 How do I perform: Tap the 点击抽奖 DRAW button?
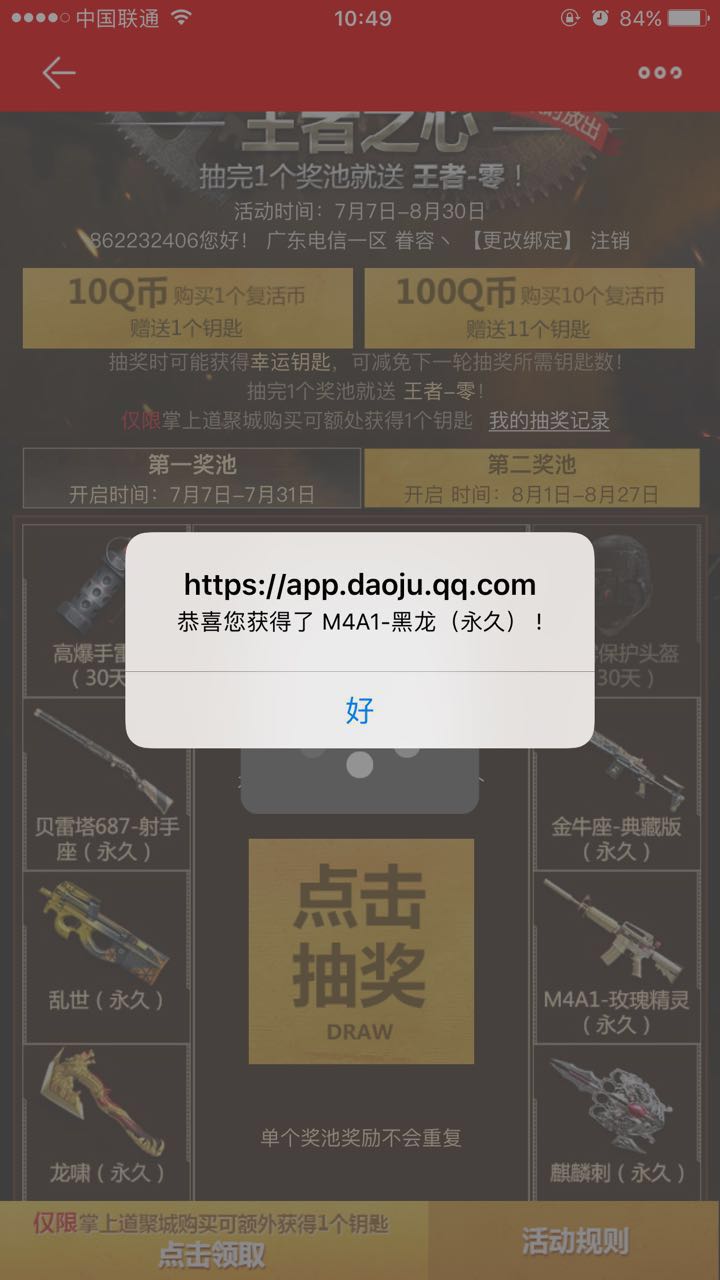[361, 951]
